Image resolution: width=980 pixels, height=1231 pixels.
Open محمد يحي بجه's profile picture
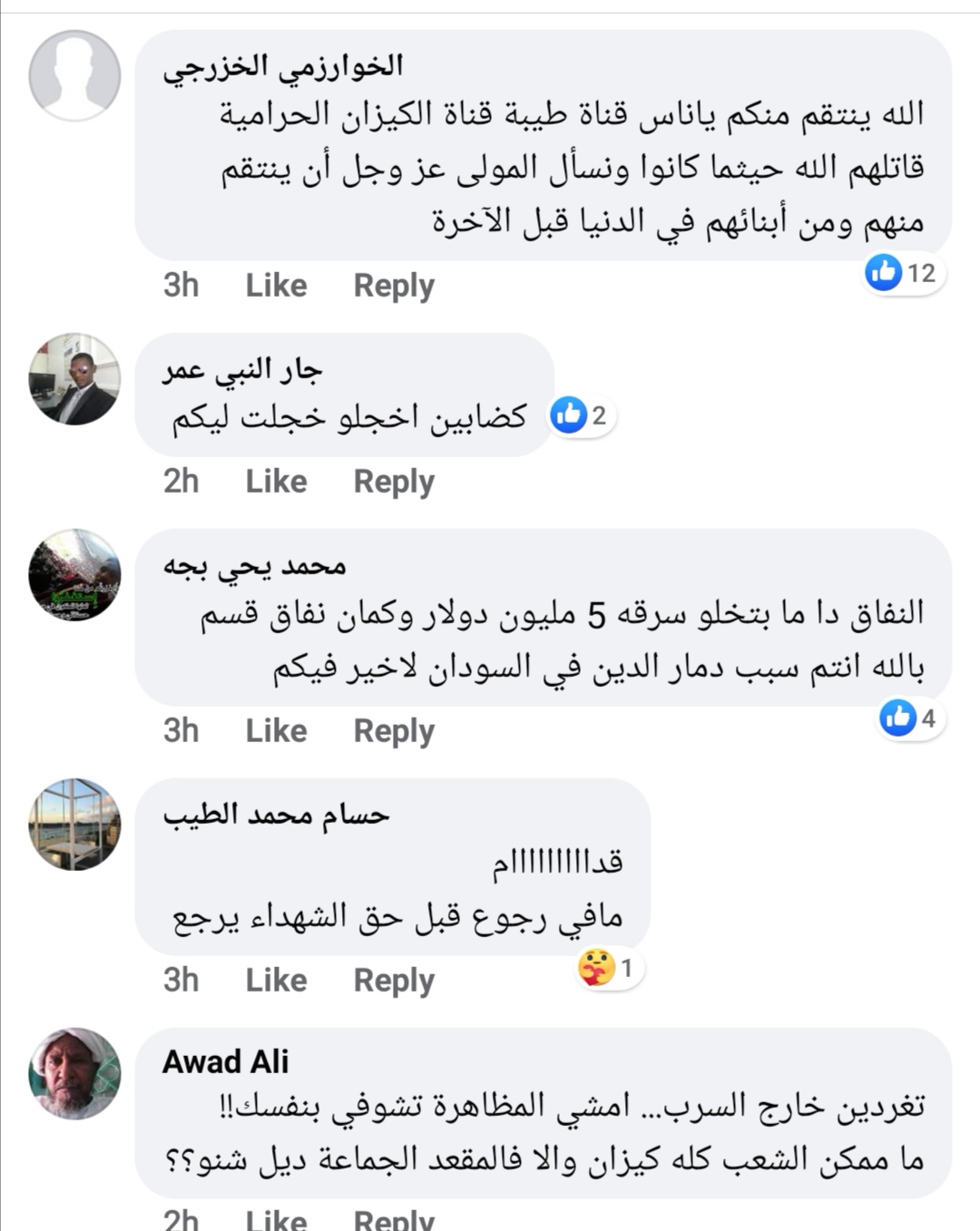[74, 574]
